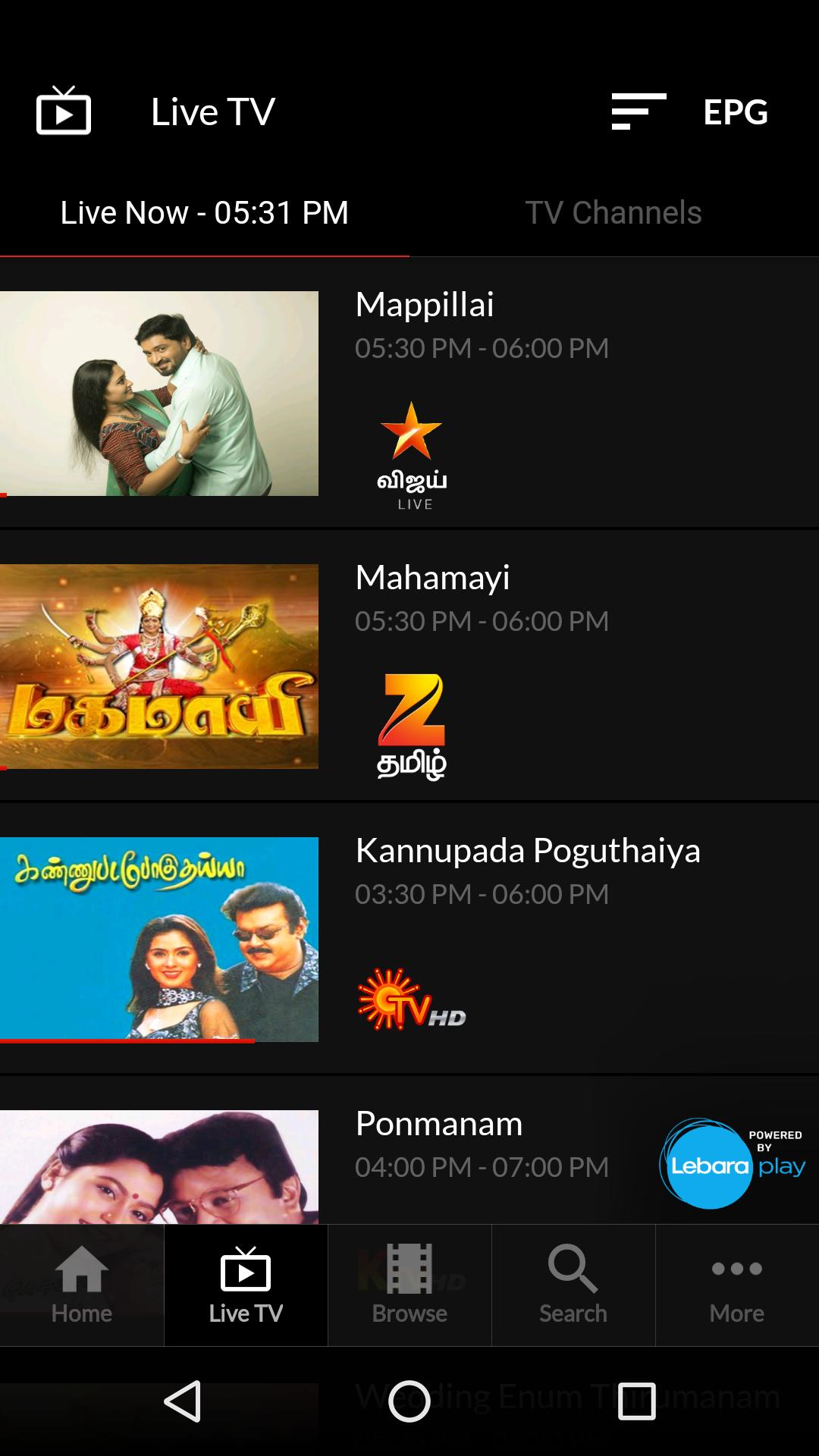Go to the Home tab
The width and height of the screenshot is (819, 1456).
pos(82,1285)
